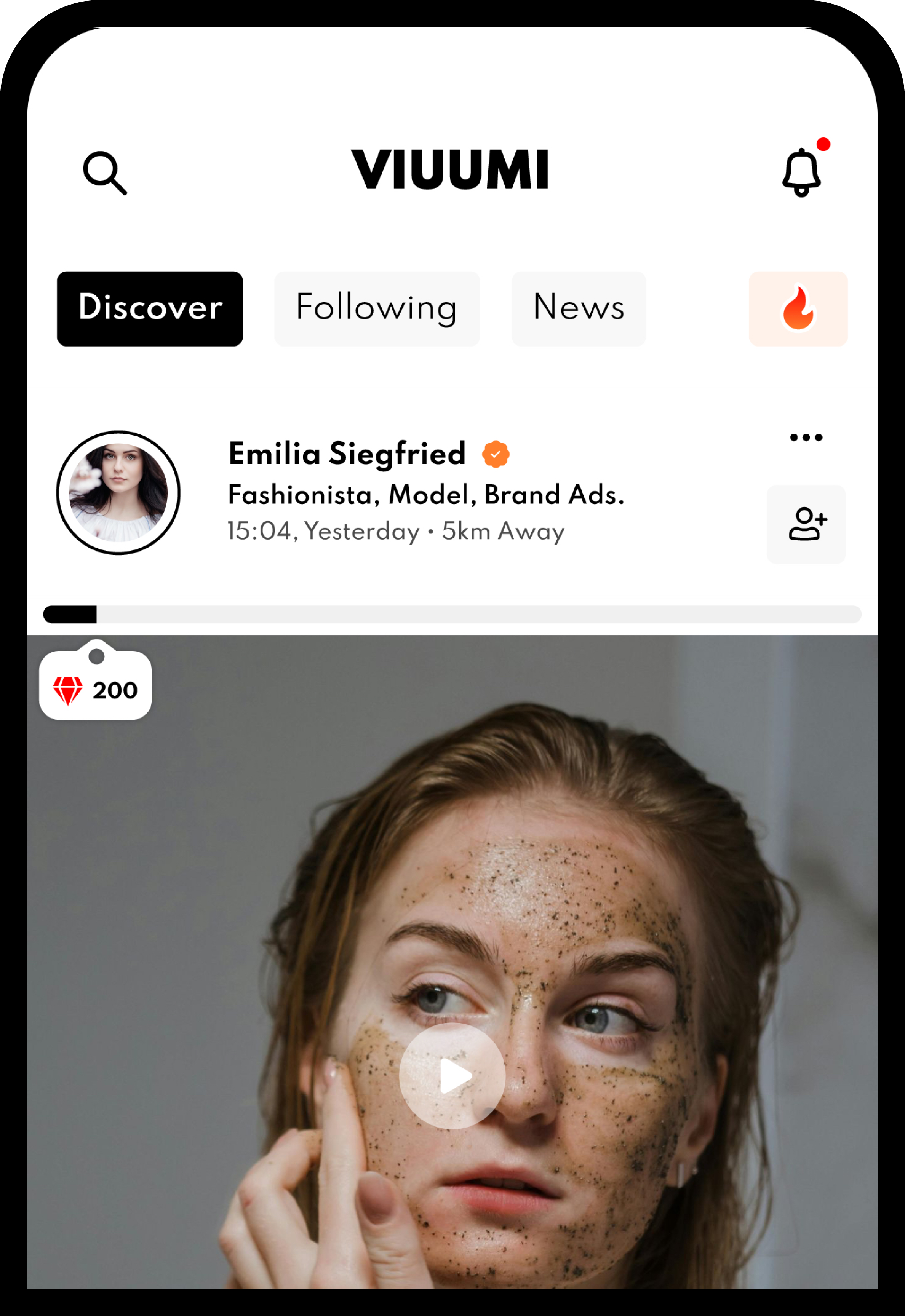This screenshot has height=1316, width=905.
Task: Seek along the video progress bar
Action: pos(452,614)
